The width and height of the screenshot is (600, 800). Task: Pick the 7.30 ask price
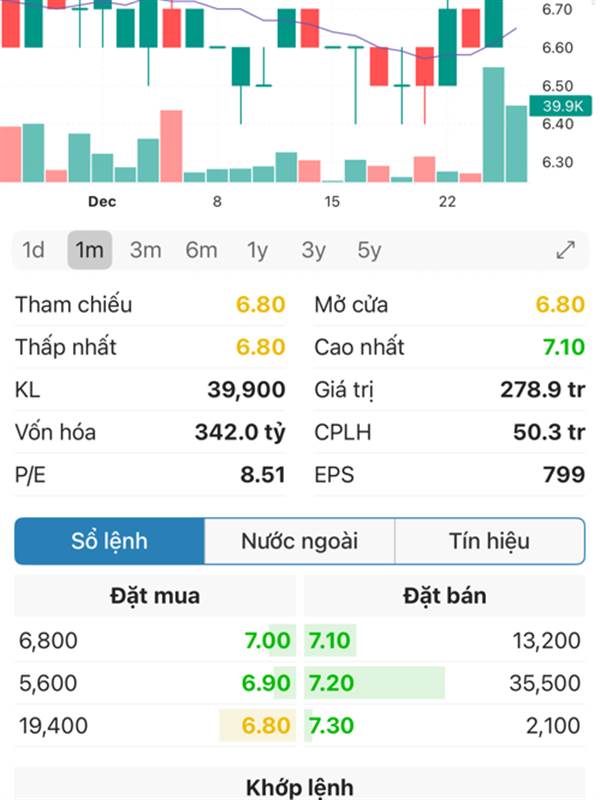coord(331,726)
